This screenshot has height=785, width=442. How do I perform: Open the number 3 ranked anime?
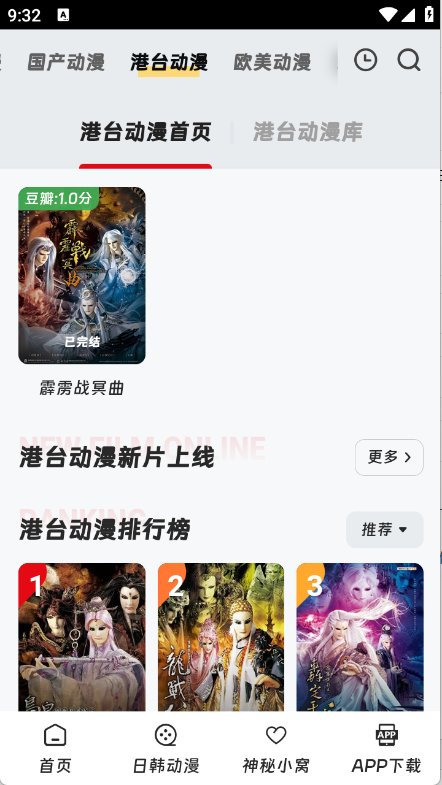tap(360, 637)
